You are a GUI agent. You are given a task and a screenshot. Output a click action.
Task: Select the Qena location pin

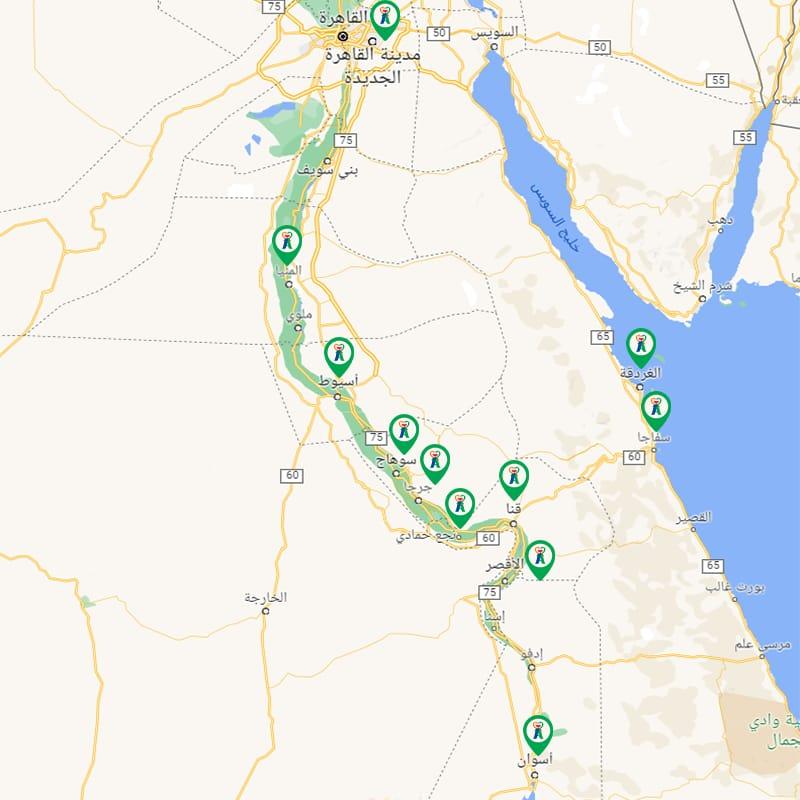pyautogui.click(x=513, y=477)
